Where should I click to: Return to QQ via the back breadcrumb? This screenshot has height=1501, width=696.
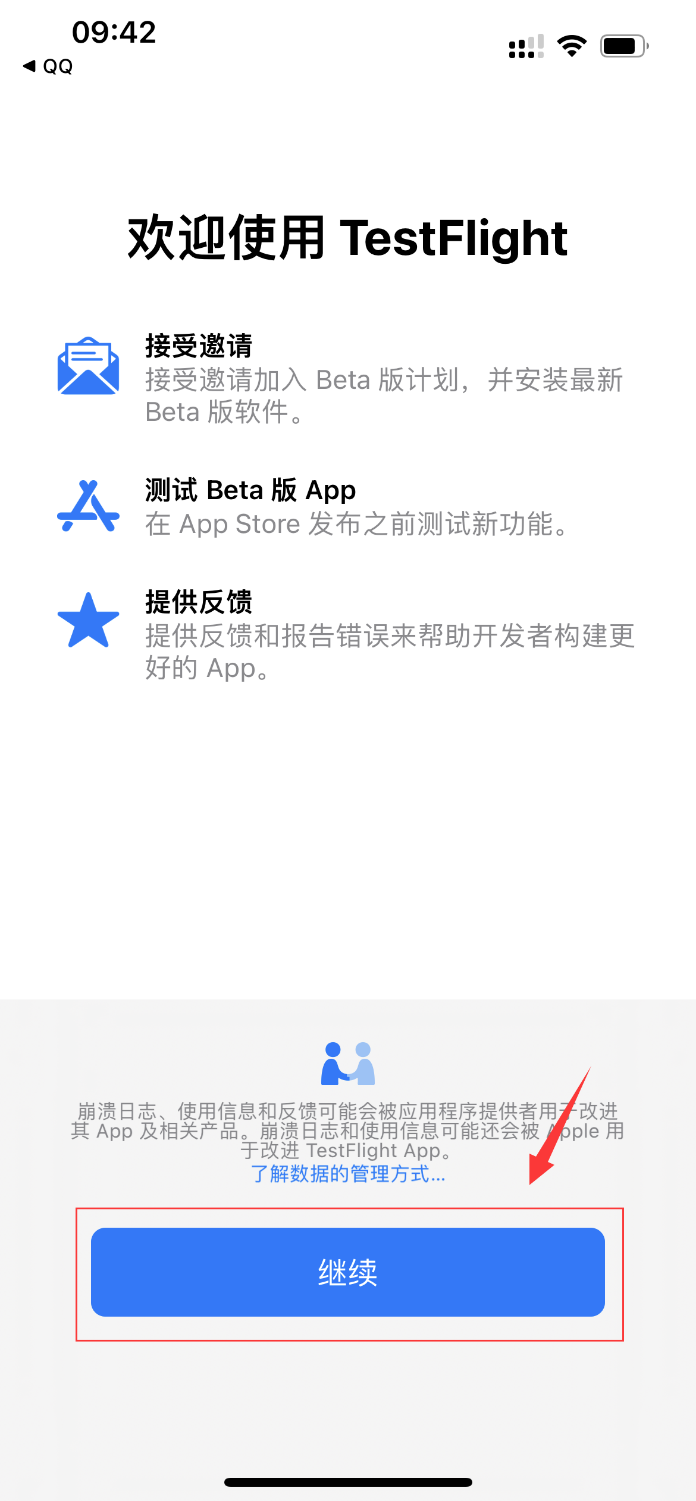[47, 67]
